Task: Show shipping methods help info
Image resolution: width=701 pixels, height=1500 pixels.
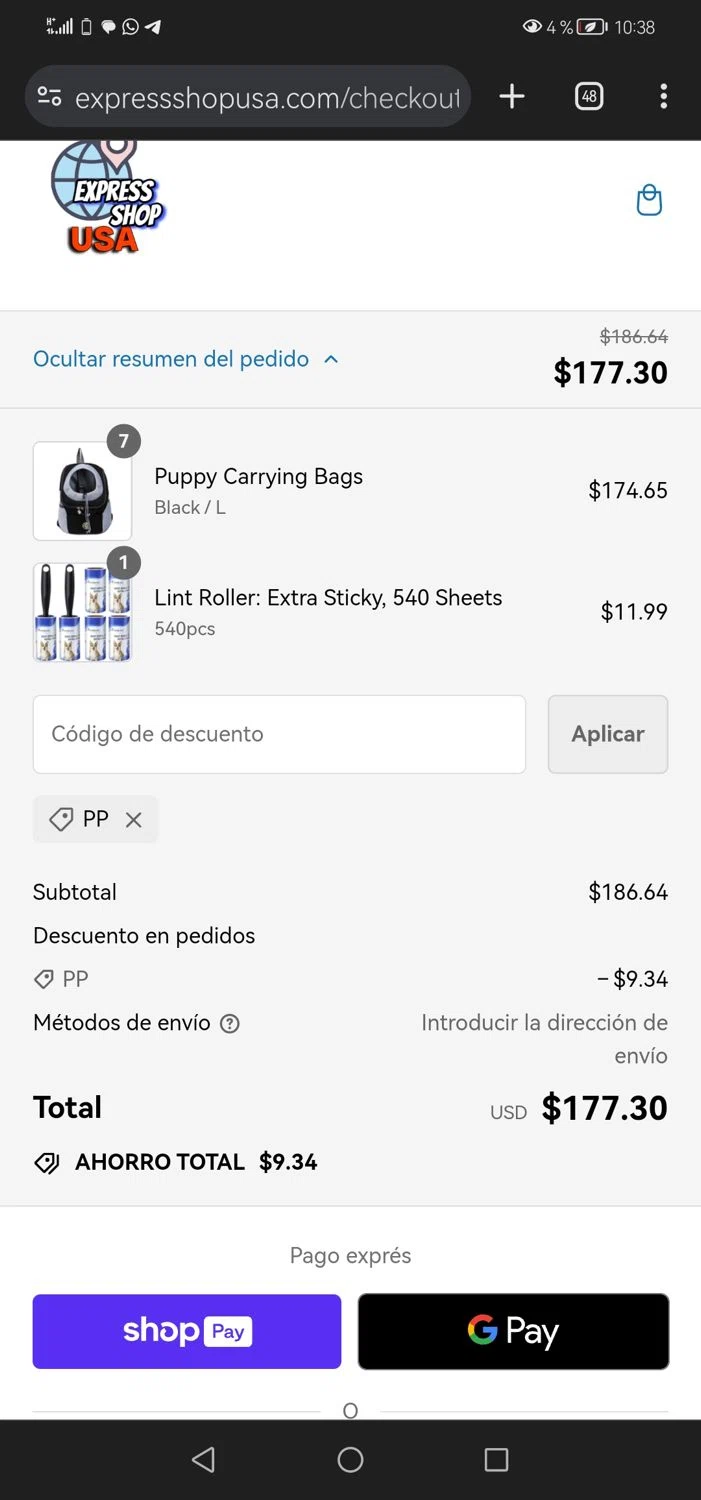Action: tap(230, 1024)
